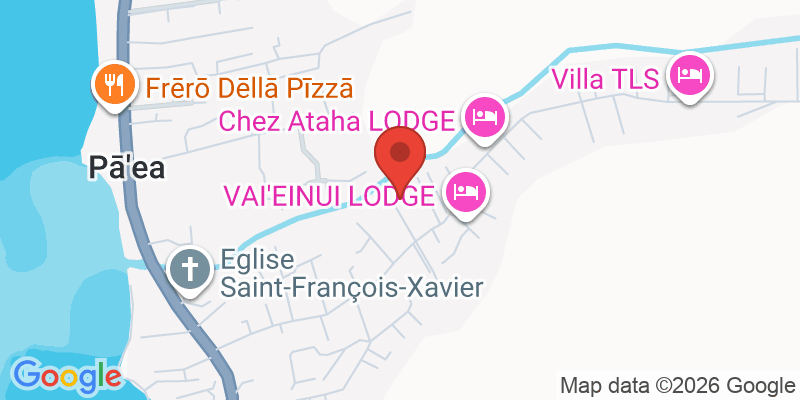800x400 pixels.
Task: Open the VAI'EINUI LODGE hotel pin
Action: (x=465, y=190)
